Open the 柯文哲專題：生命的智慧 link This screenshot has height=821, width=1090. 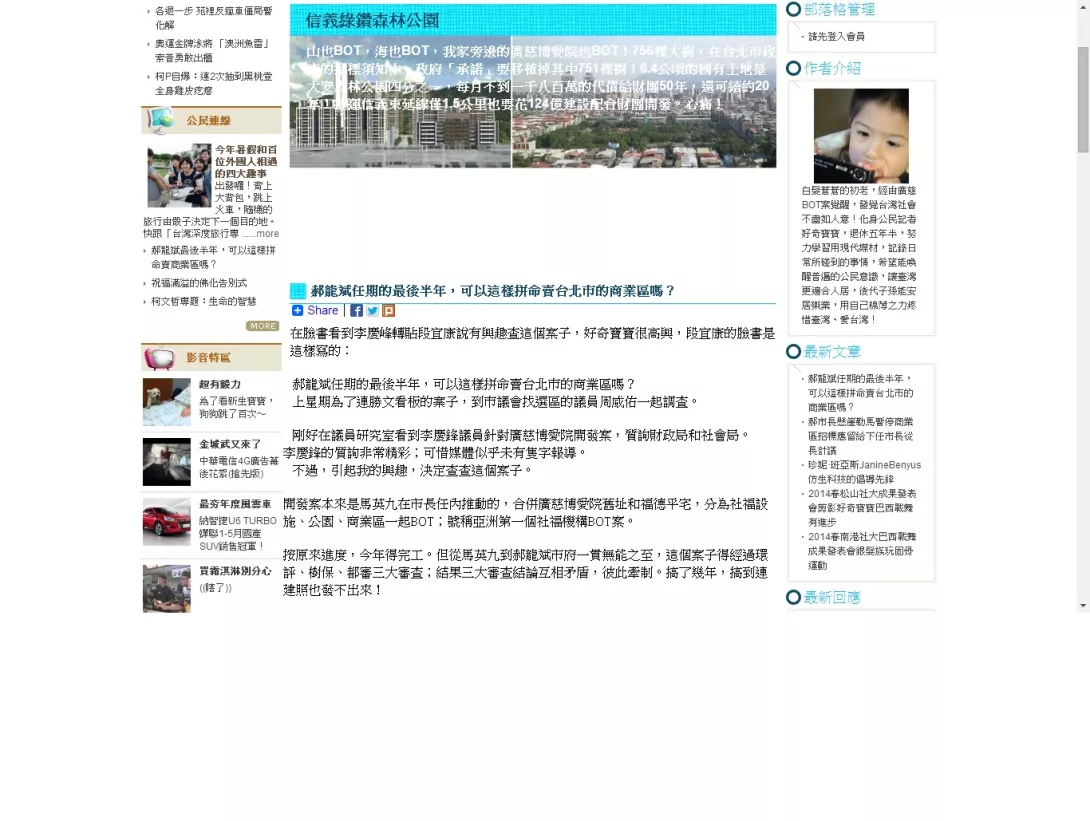(x=203, y=301)
